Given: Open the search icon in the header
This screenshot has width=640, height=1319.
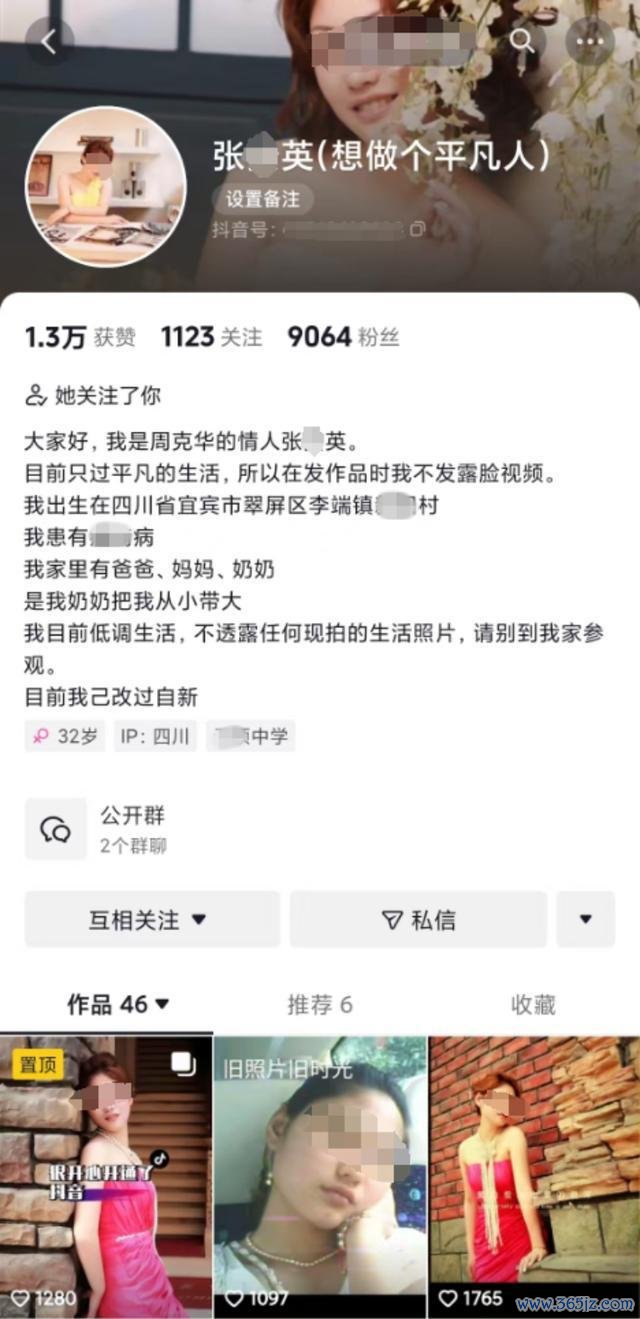Looking at the screenshot, I should pos(522,41).
